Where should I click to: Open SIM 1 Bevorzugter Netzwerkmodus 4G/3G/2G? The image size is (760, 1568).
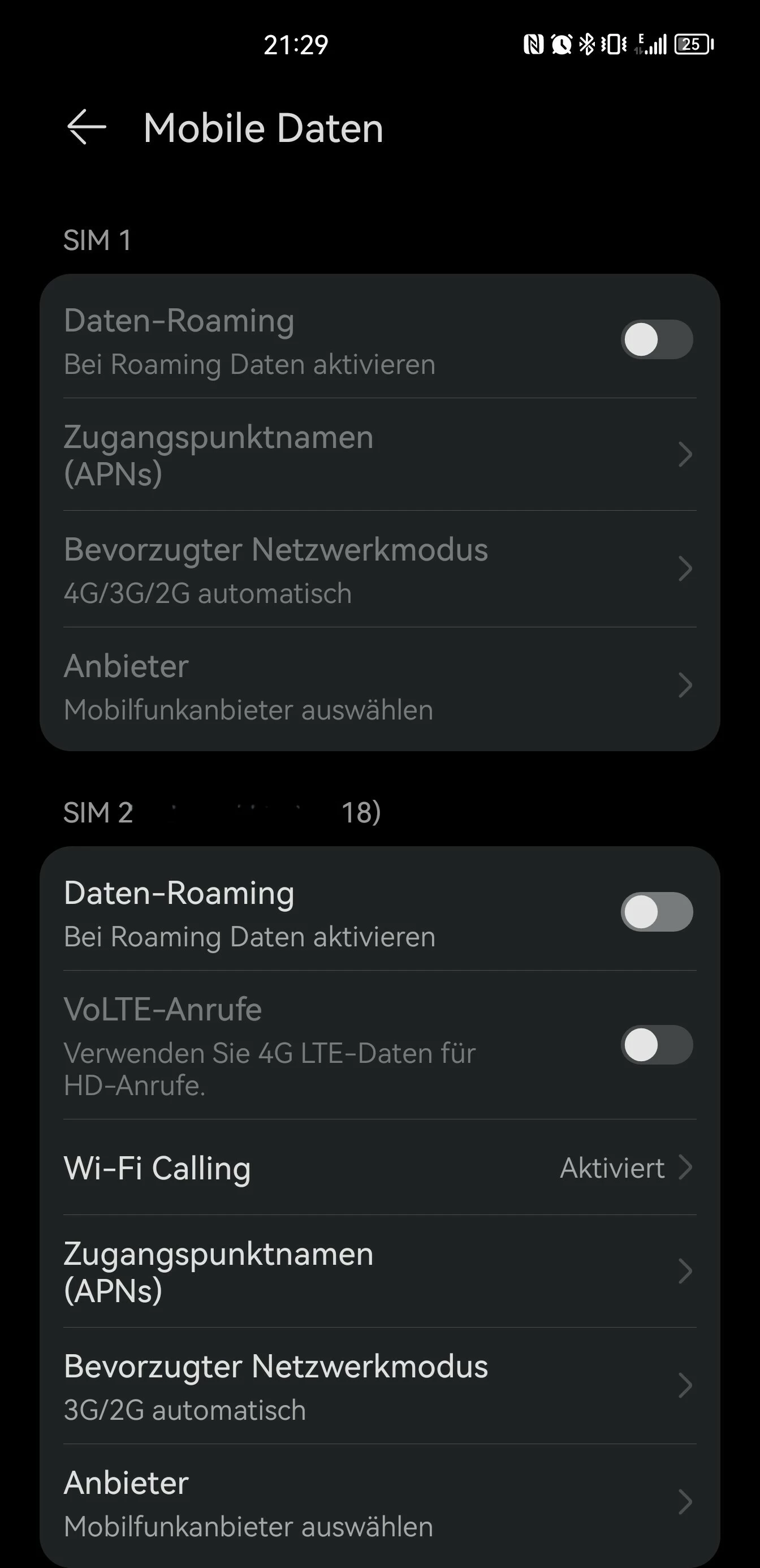click(x=379, y=570)
